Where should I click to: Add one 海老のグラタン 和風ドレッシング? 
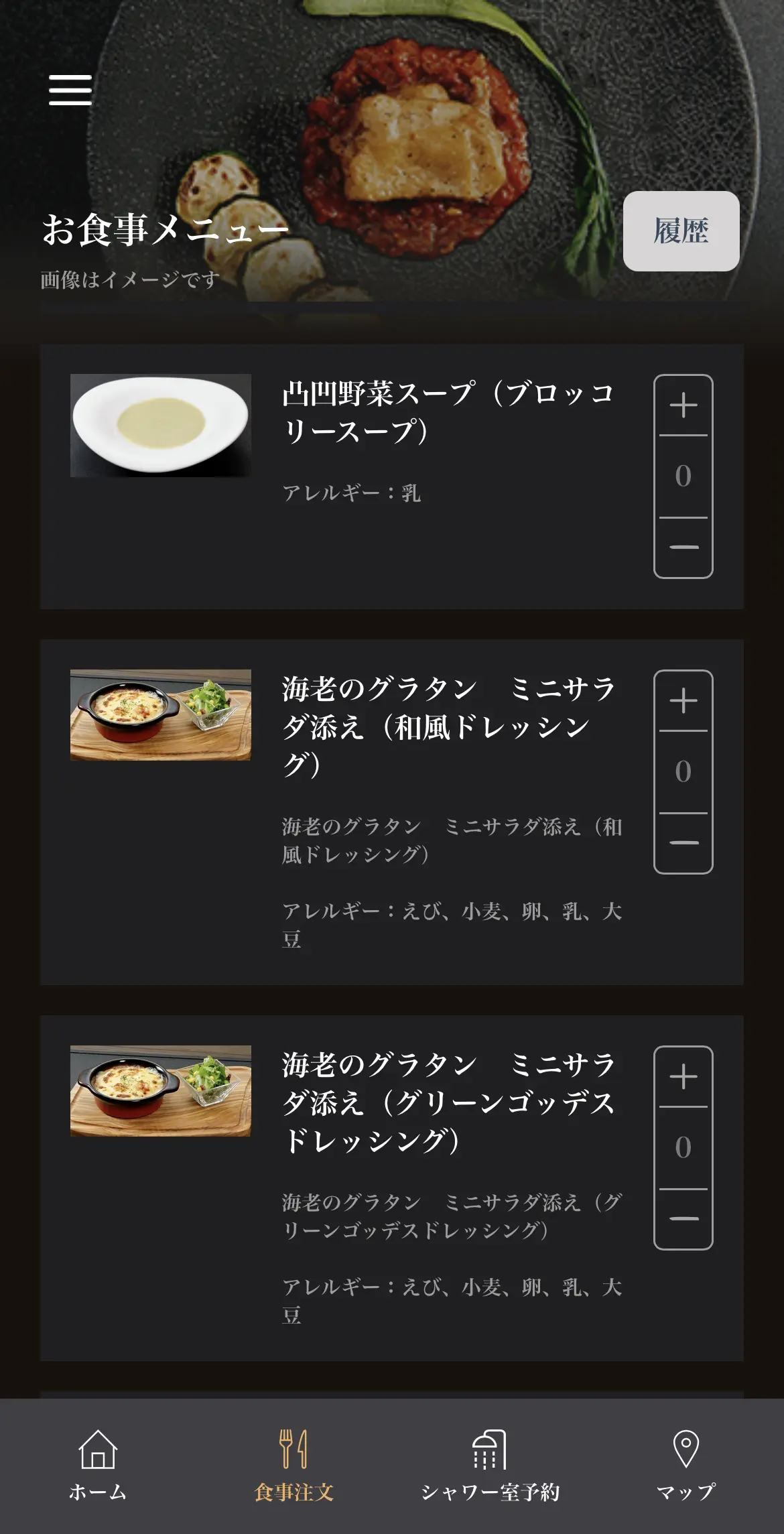(x=683, y=701)
